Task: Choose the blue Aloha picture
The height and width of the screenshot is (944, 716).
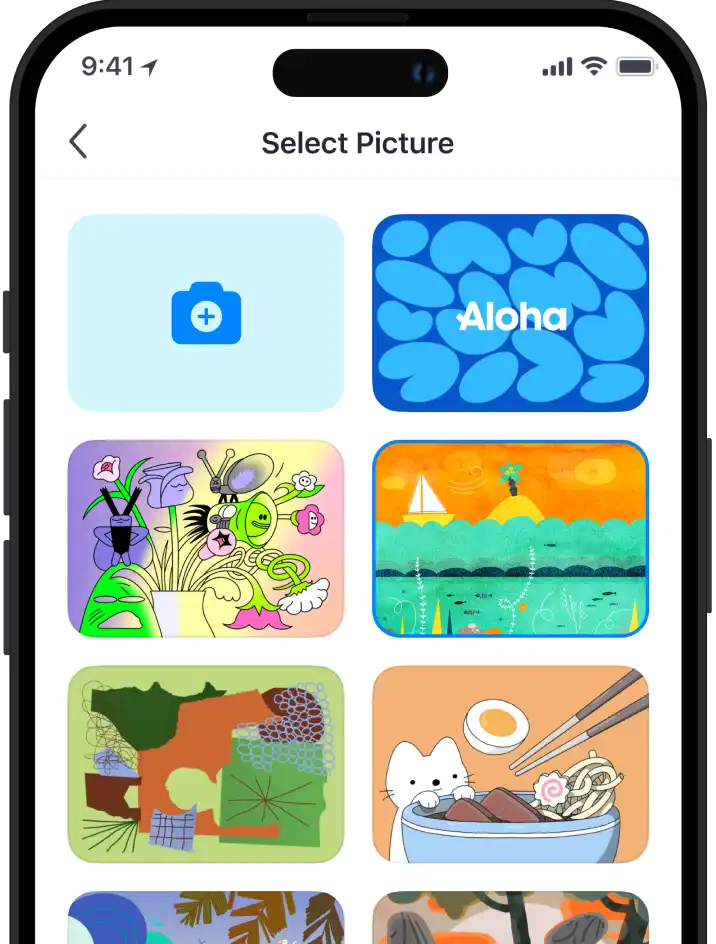Action: tap(511, 313)
